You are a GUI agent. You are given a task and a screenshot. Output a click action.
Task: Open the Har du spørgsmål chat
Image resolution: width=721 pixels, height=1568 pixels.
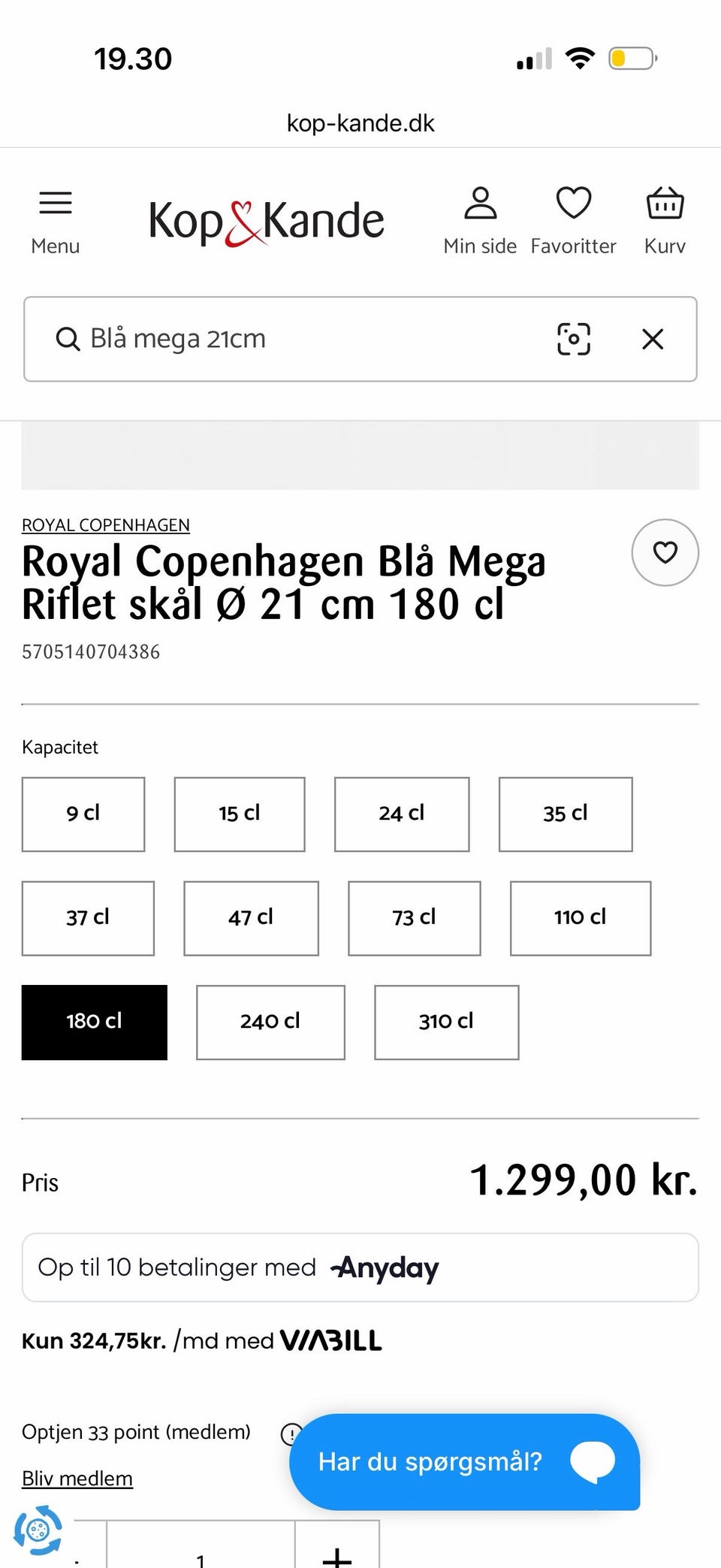coord(464,1461)
